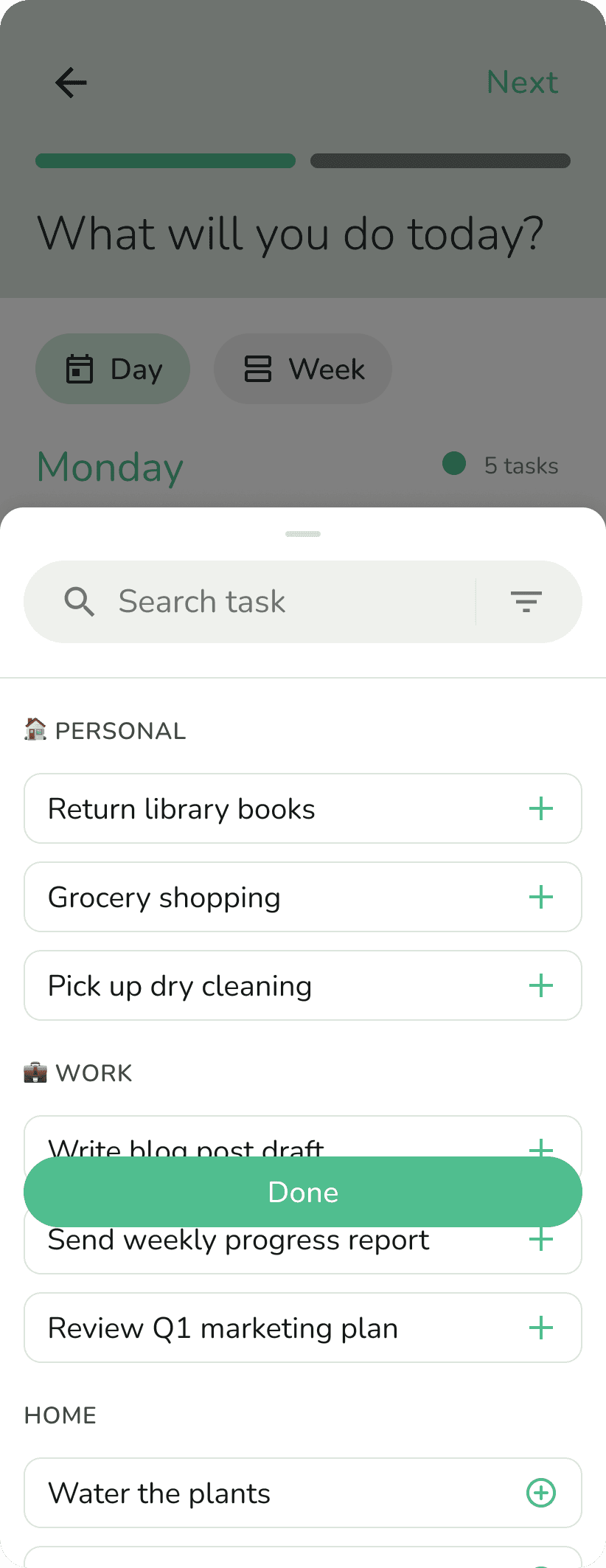This screenshot has height=1568, width=606.
Task: Add 'Water the plants' via the circled plus
Action: pos(540,1493)
